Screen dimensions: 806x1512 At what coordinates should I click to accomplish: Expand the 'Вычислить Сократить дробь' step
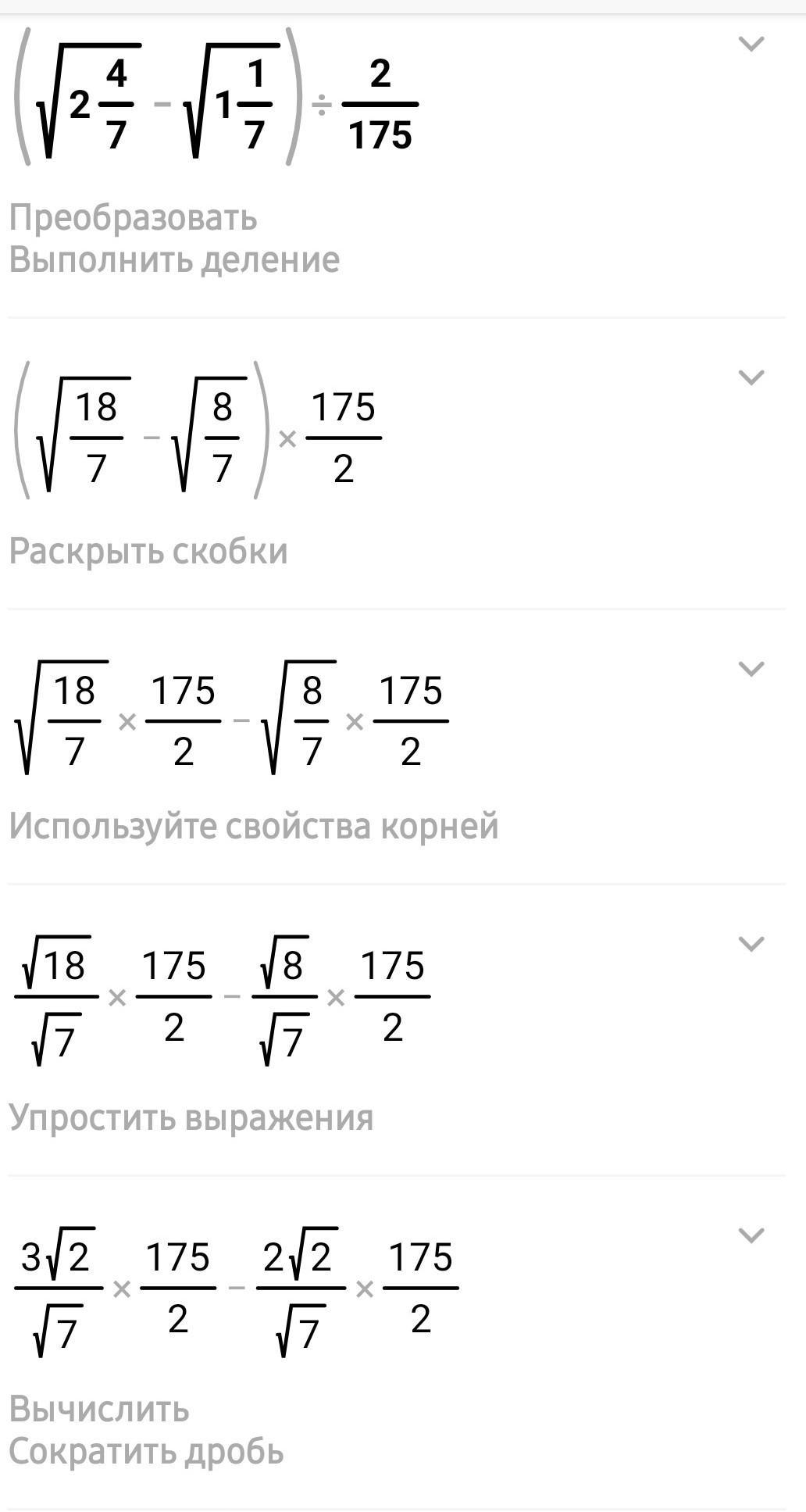pos(751,1236)
